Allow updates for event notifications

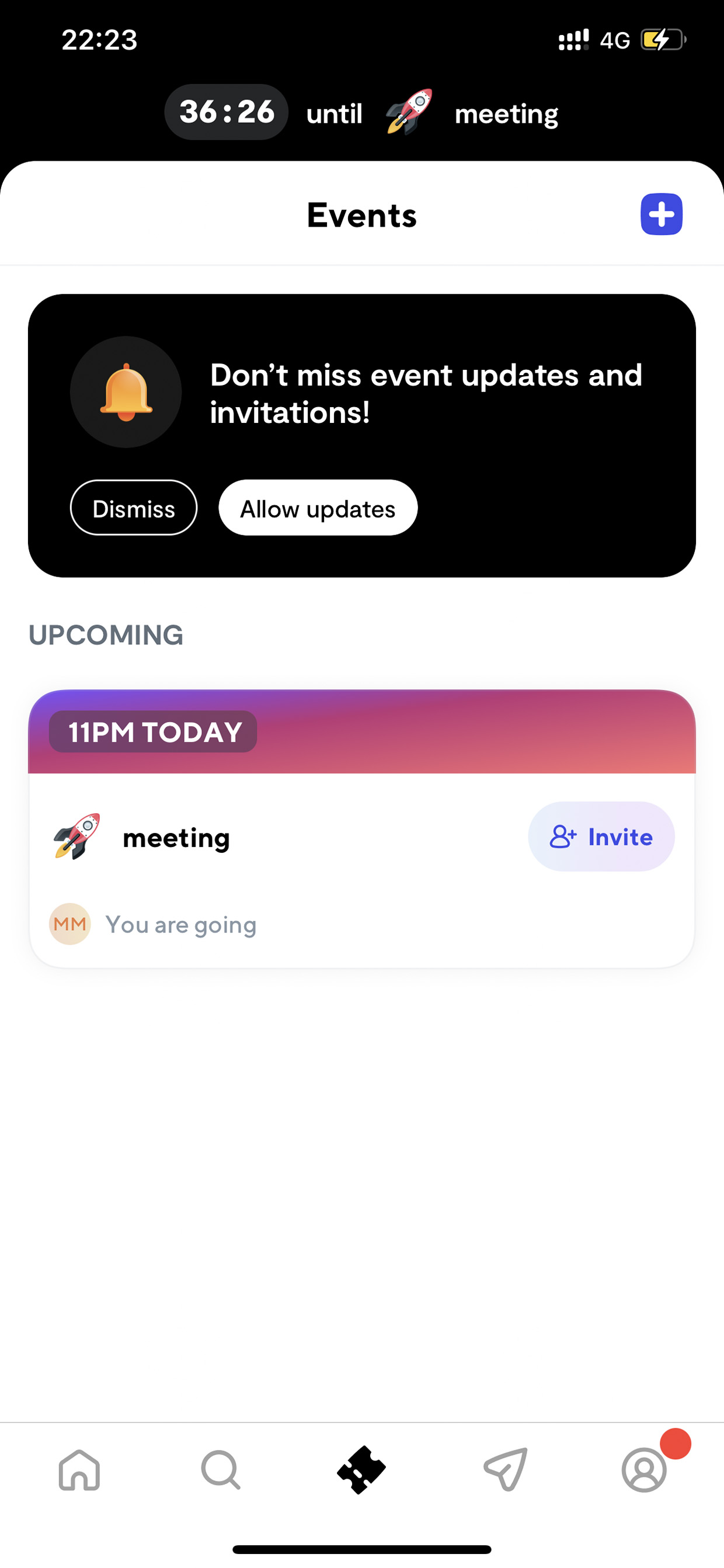click(318, 508)
